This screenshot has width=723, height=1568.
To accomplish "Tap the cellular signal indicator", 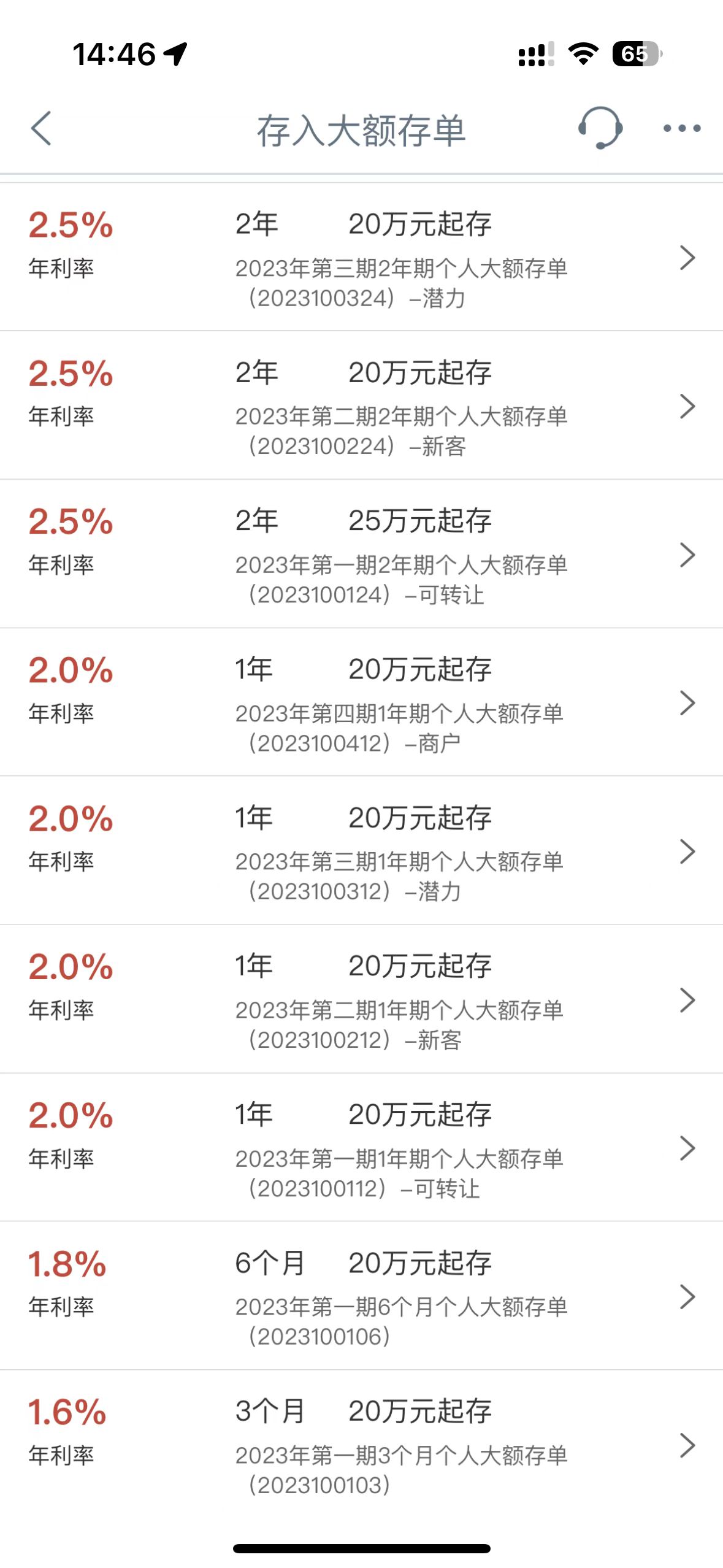I will [x=536, y=55].
